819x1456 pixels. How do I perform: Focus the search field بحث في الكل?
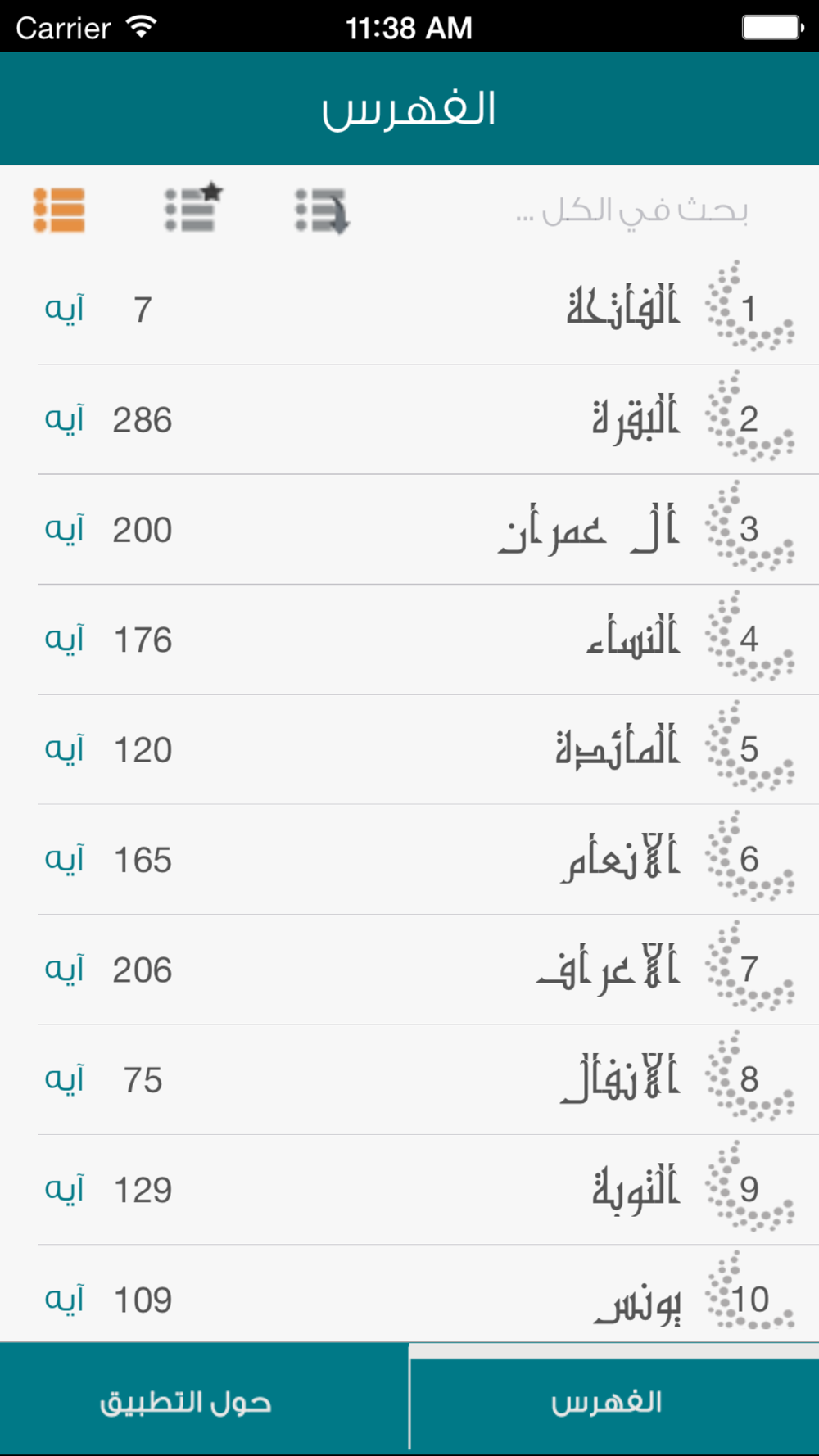pos(631,211)
